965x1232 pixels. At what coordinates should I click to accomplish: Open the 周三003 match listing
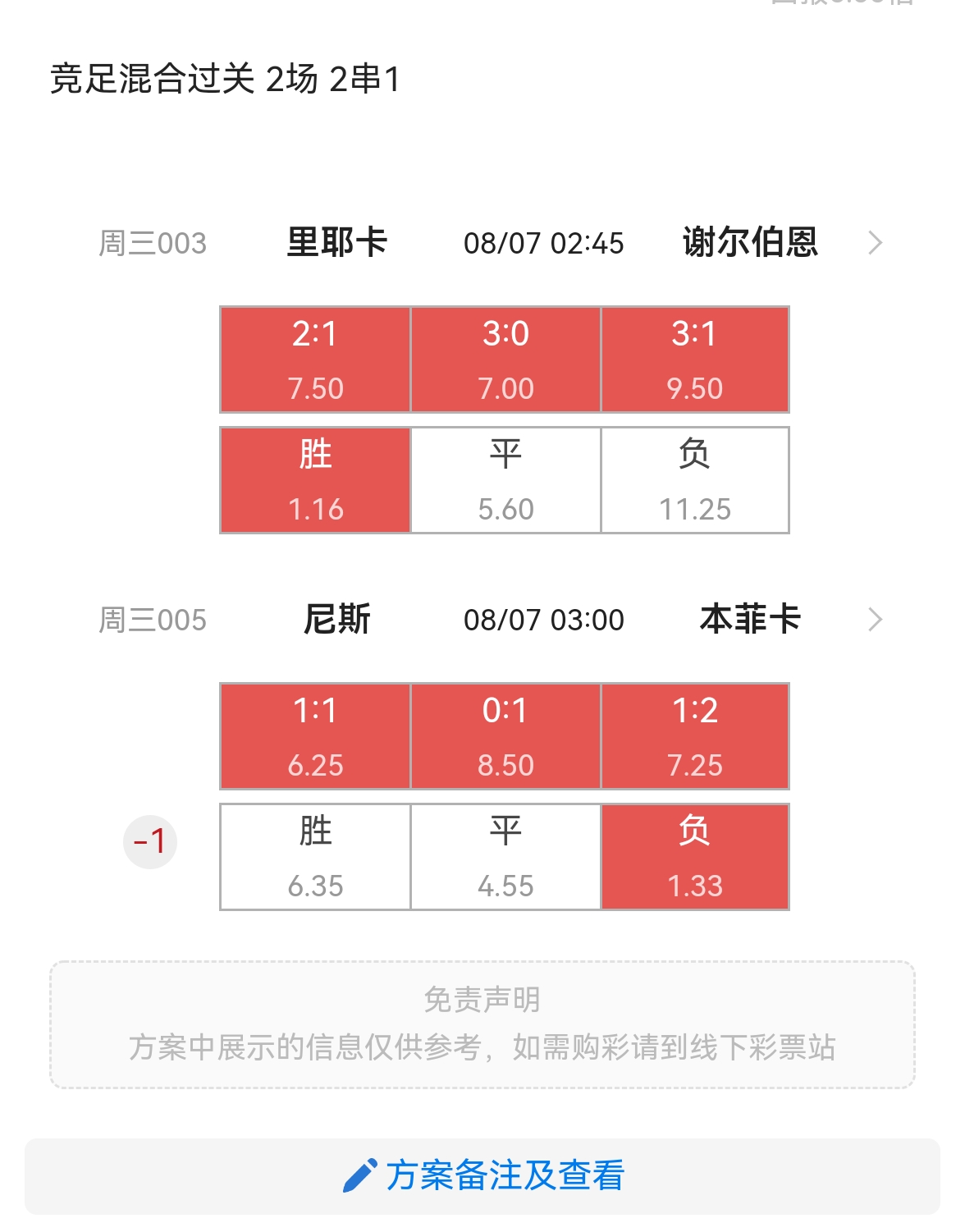click(x=152, y=242)
